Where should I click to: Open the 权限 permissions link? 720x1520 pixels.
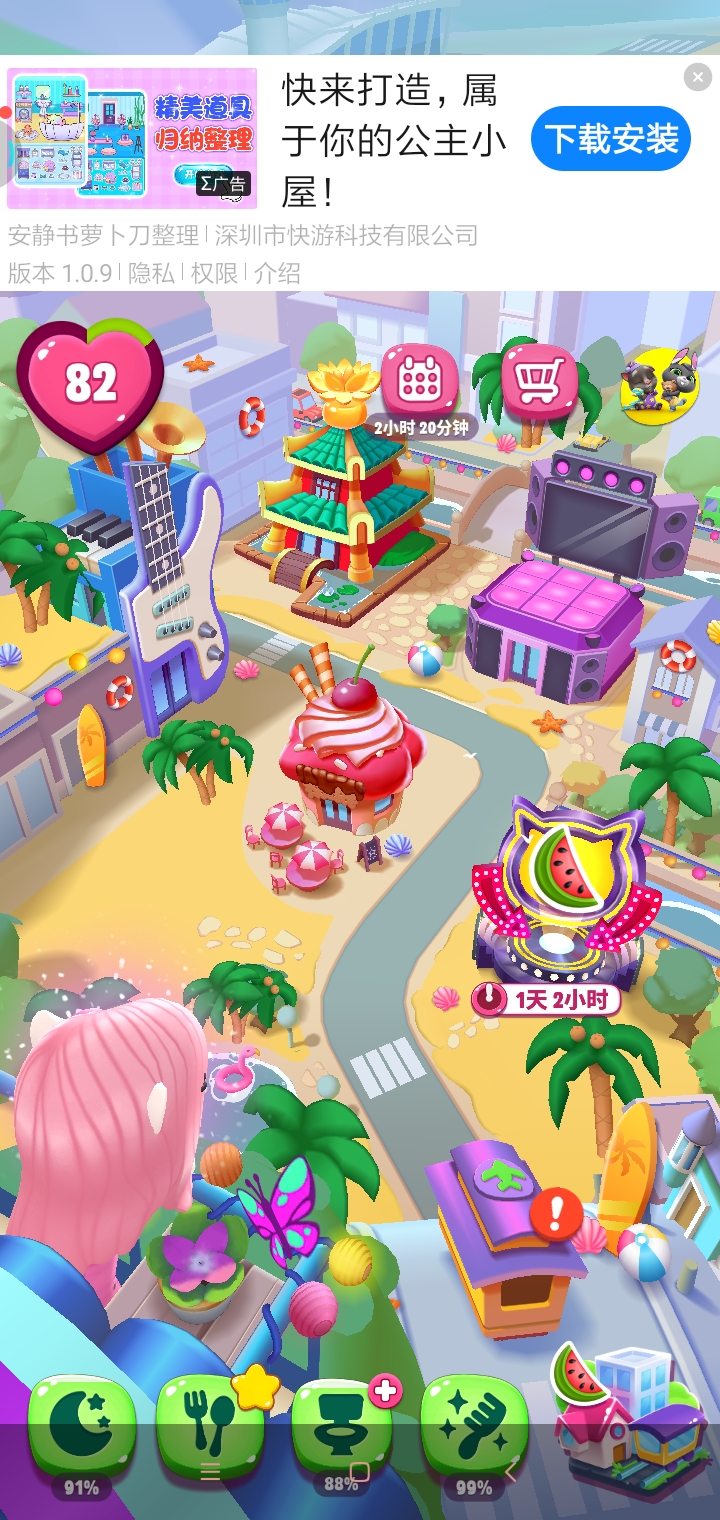tap(215, 273)
